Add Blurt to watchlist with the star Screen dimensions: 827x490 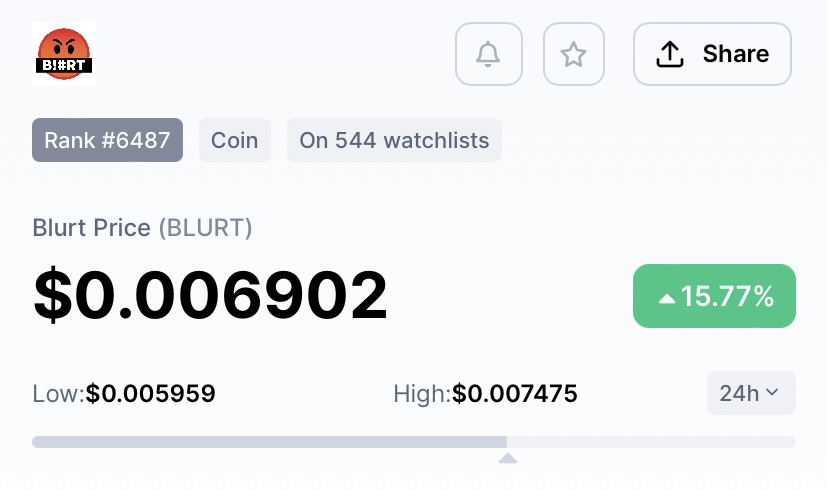[x=574, y=54]
